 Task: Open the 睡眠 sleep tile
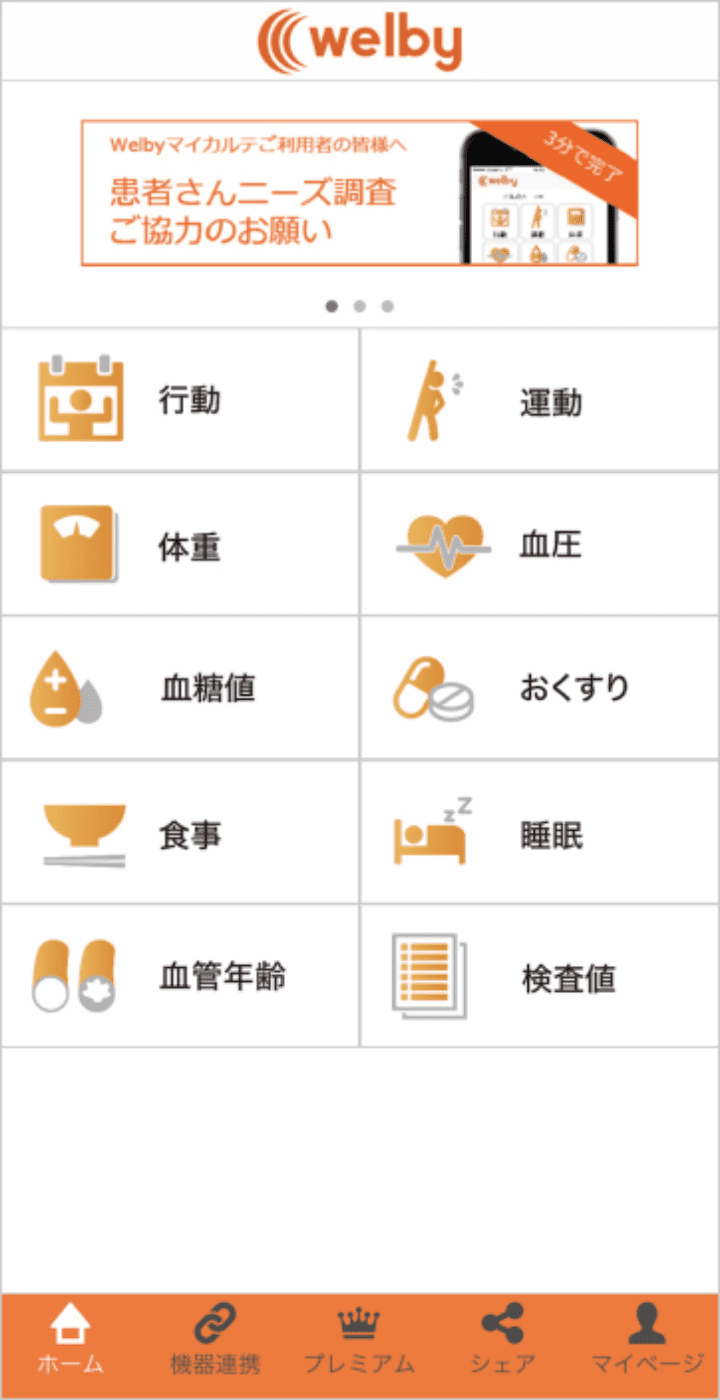click(x=540, y=832)
